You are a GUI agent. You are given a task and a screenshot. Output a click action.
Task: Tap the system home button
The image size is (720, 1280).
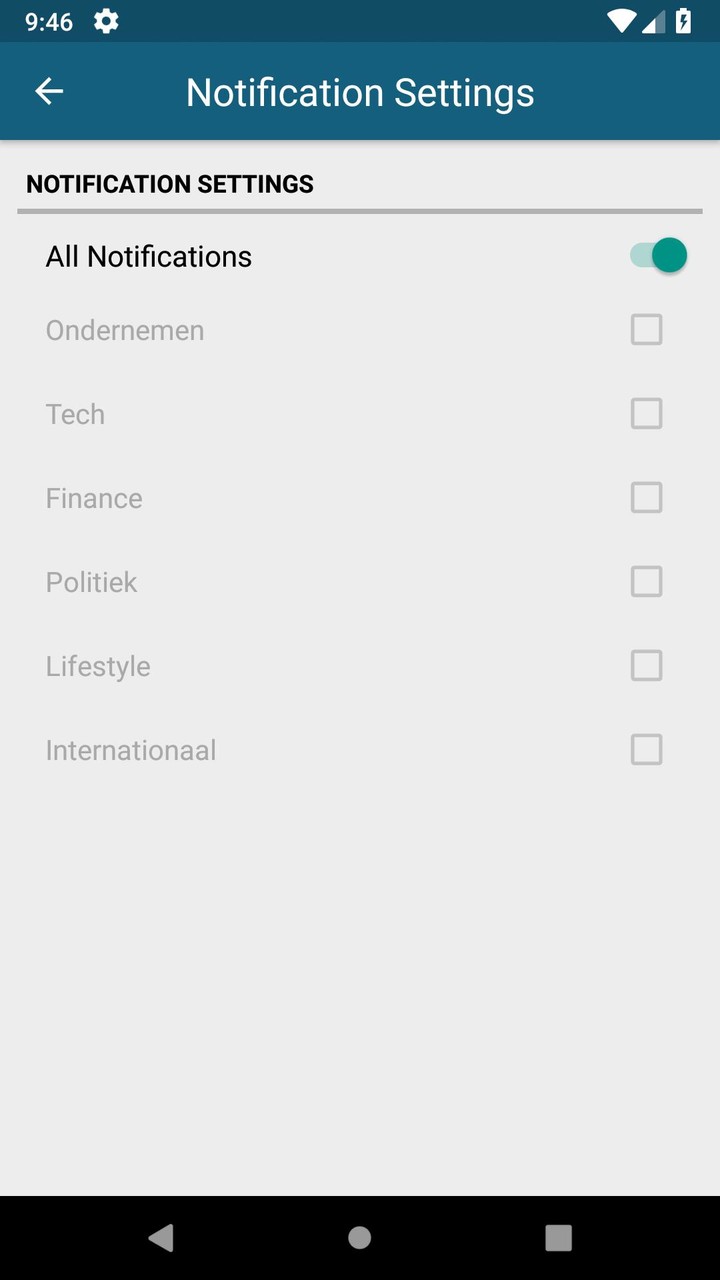coord(360,1238)
